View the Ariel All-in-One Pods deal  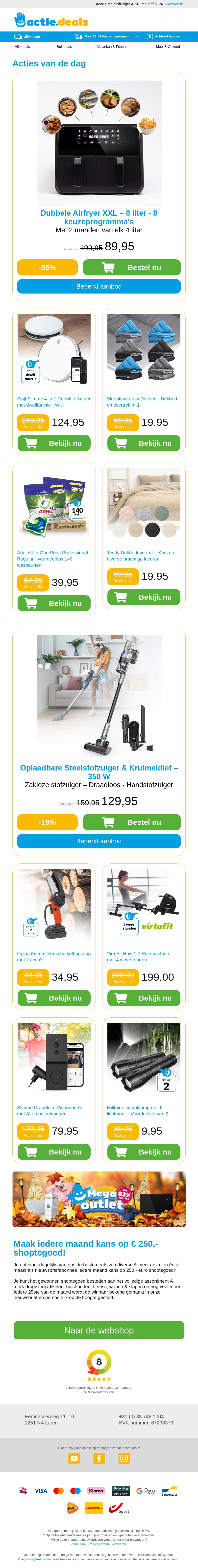coord(54,603)
